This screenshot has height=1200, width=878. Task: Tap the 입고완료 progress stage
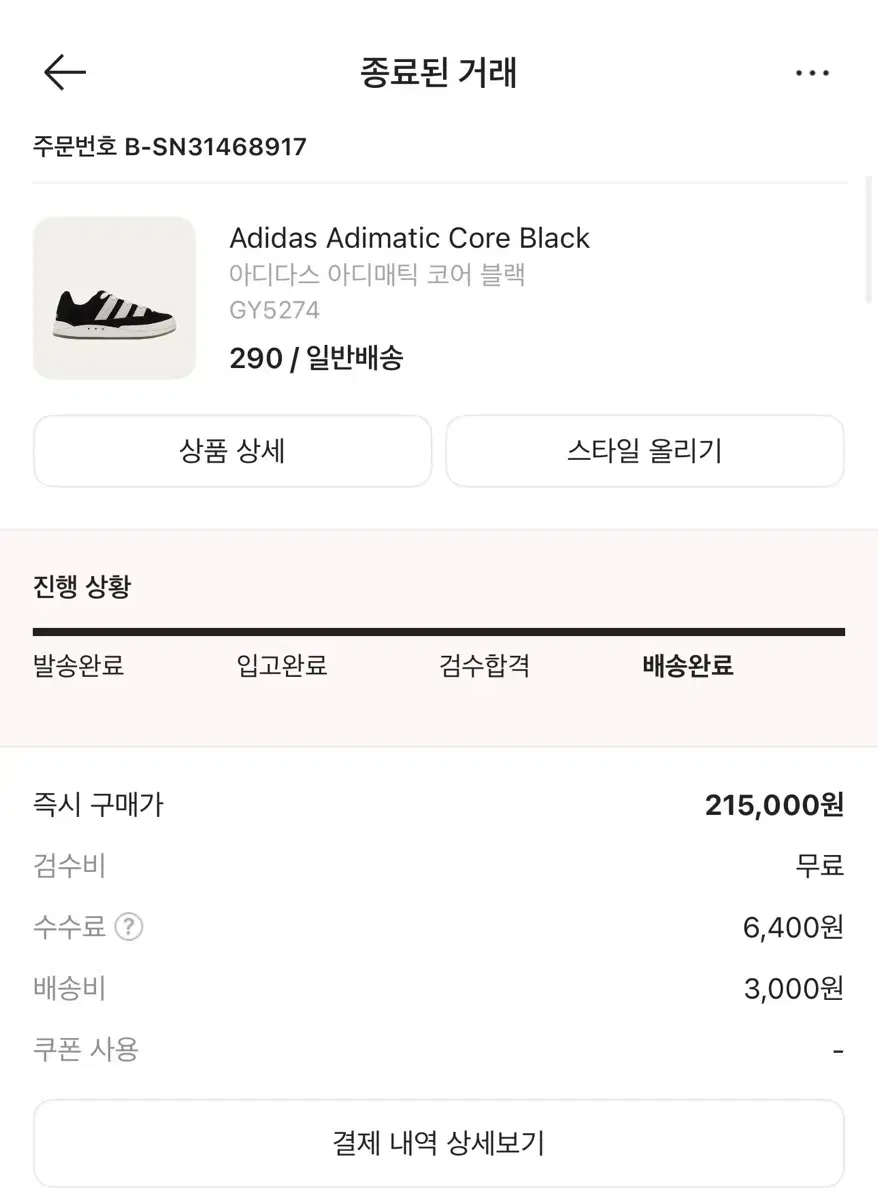click(281, 666)
